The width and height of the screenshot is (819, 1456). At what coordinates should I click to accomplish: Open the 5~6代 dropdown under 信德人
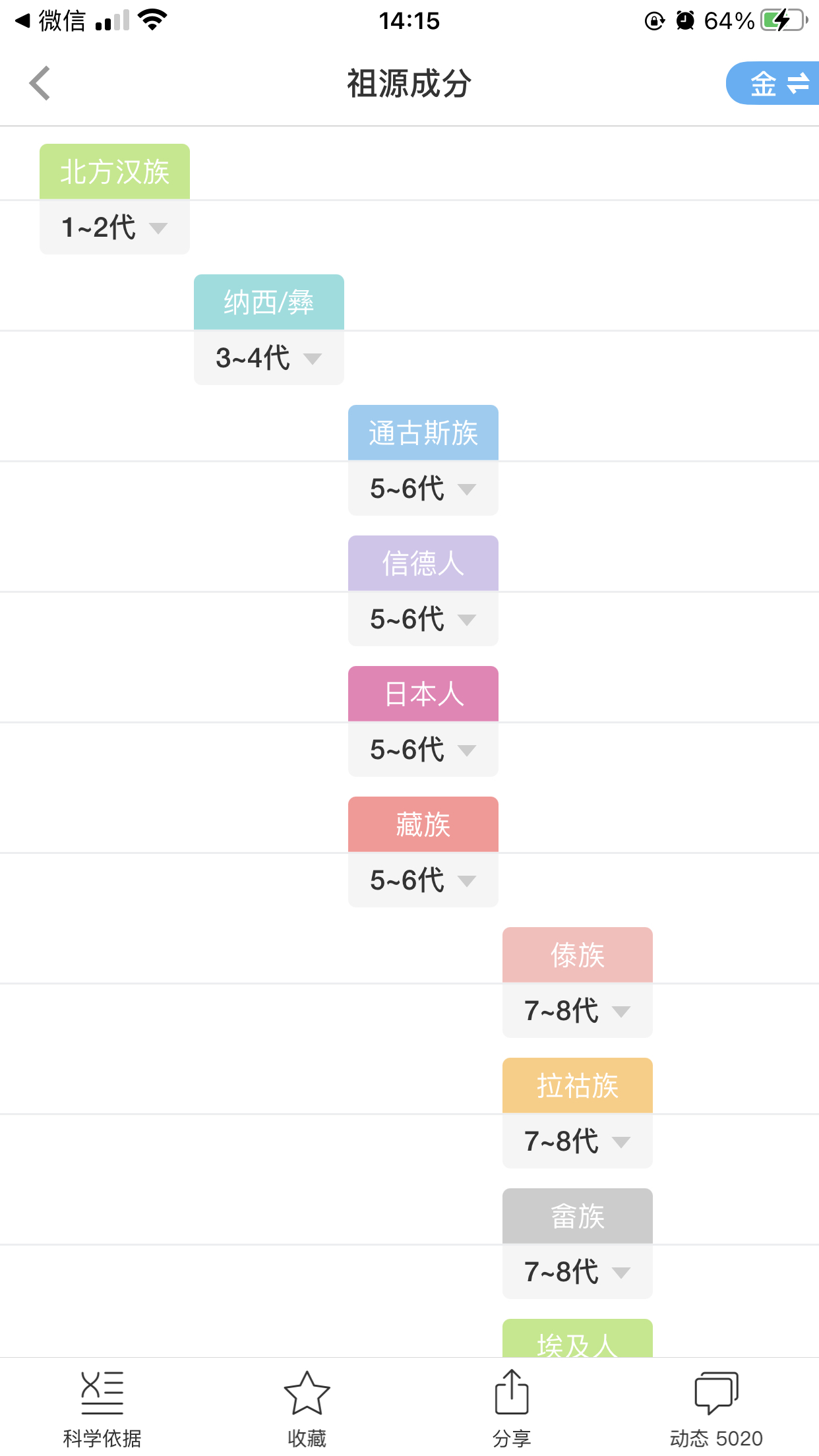423,619
